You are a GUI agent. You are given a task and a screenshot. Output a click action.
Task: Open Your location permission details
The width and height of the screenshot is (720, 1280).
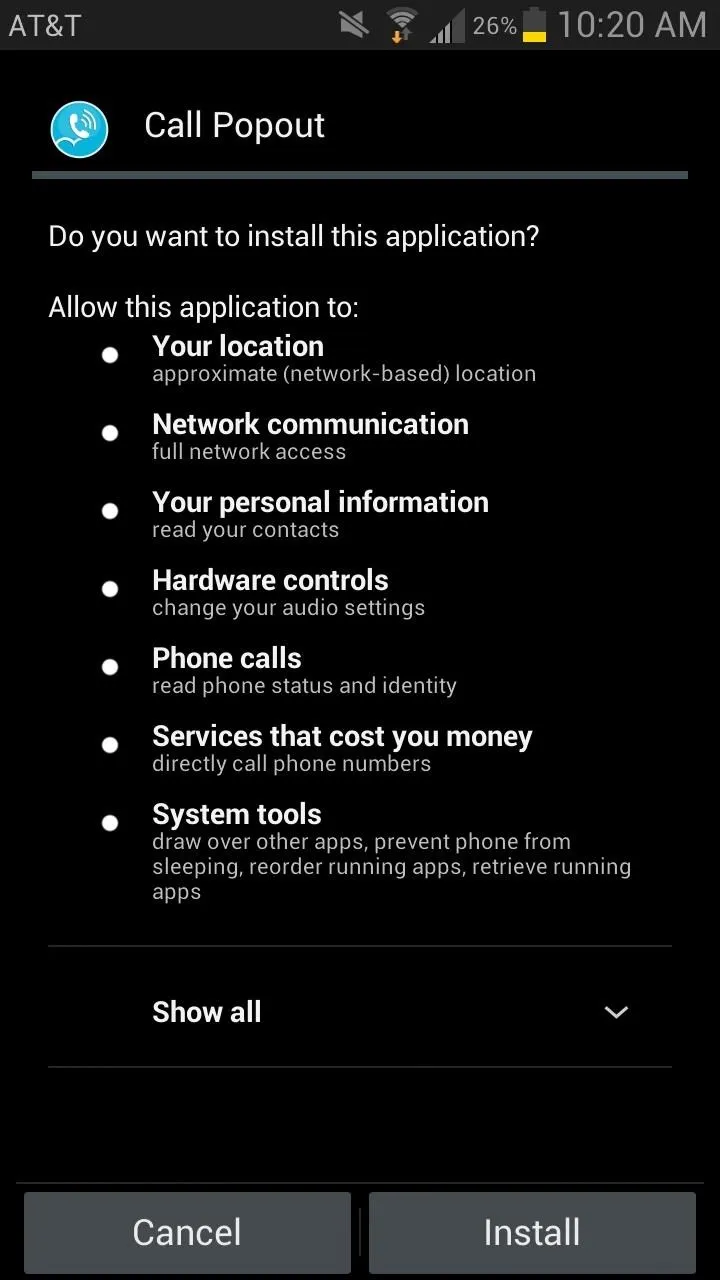pos(360,357)
